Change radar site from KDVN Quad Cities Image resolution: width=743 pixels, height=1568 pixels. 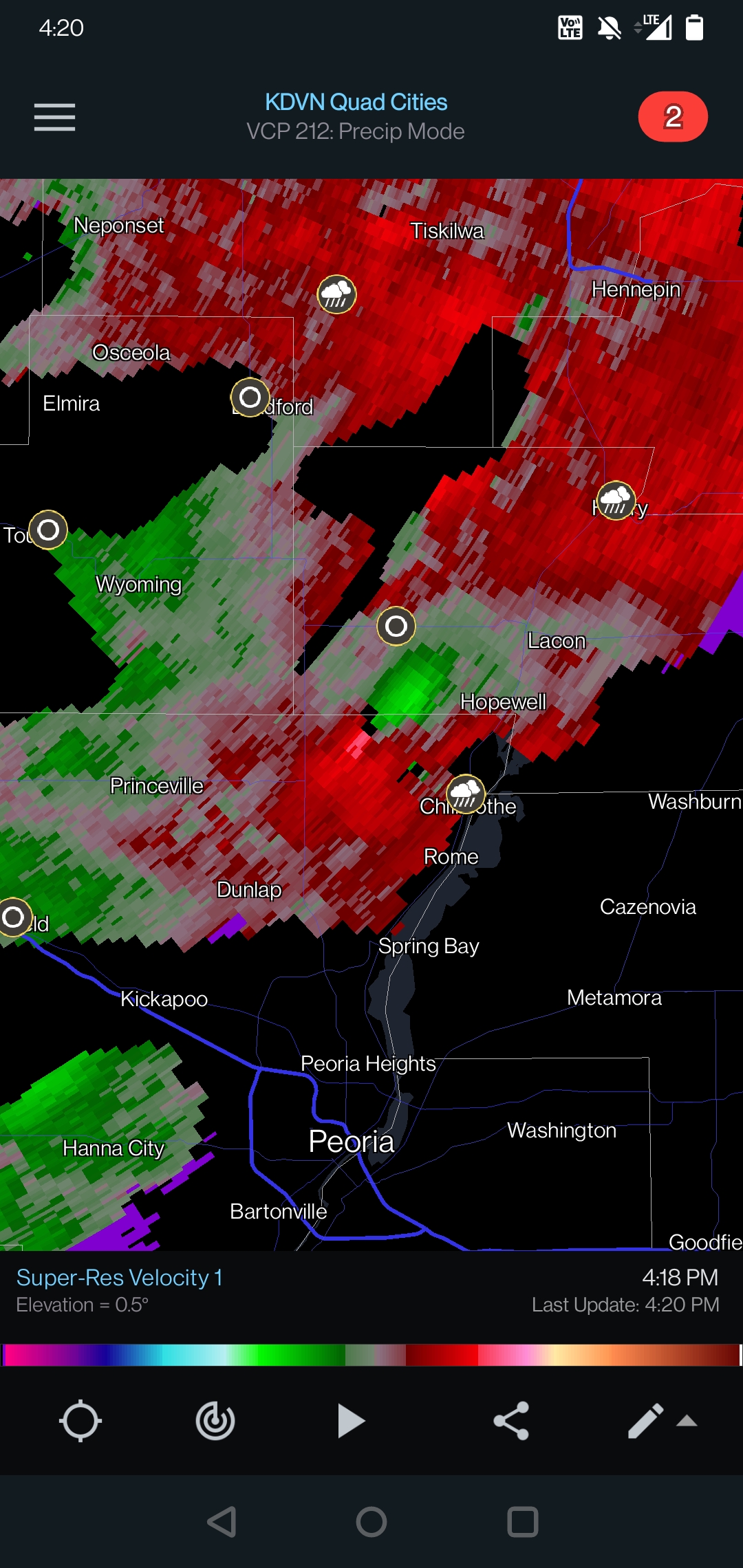click(x=356, y=102)
